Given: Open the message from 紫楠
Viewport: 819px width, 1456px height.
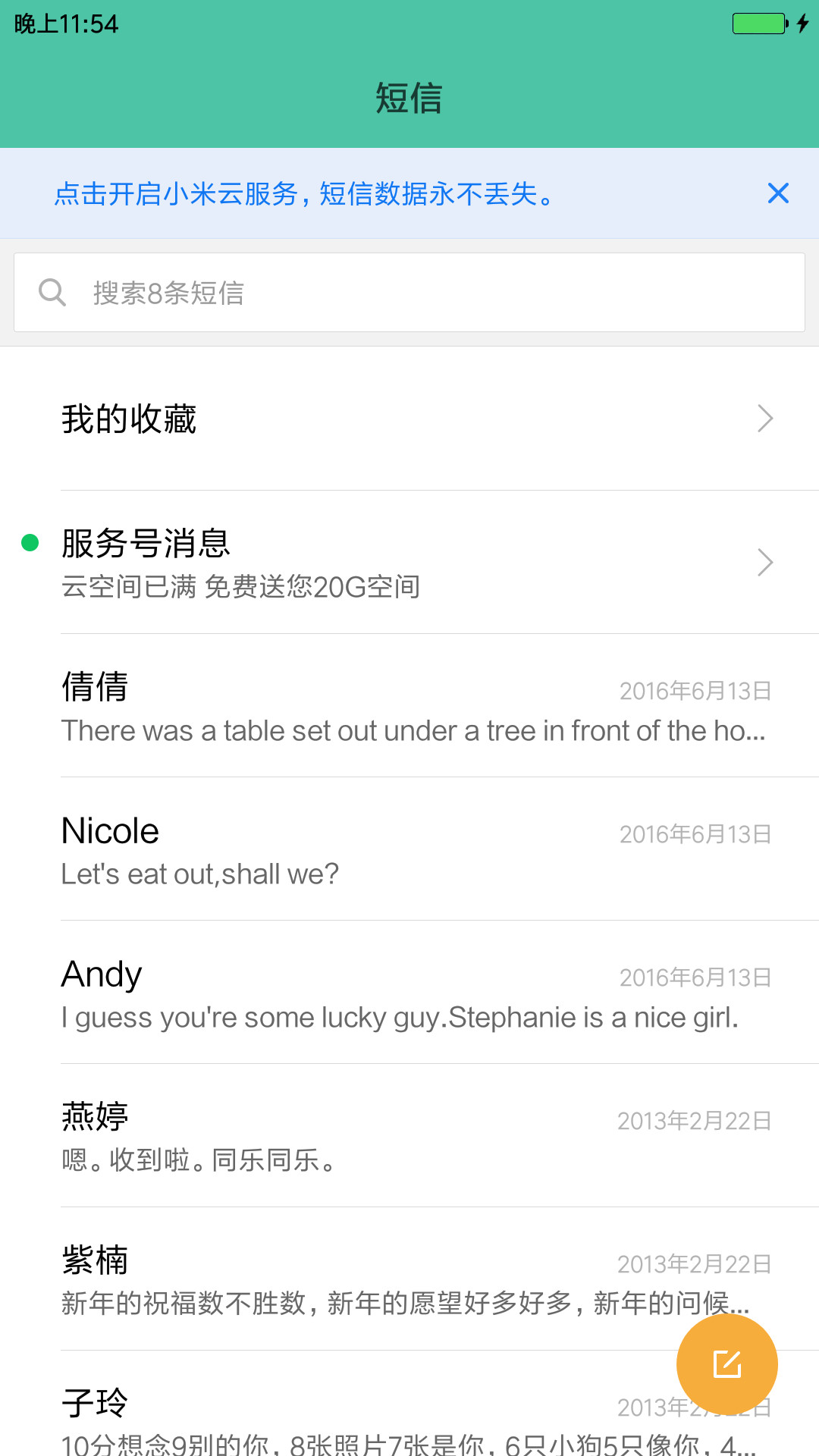Looking at the screenshot, I should 409,1279.
